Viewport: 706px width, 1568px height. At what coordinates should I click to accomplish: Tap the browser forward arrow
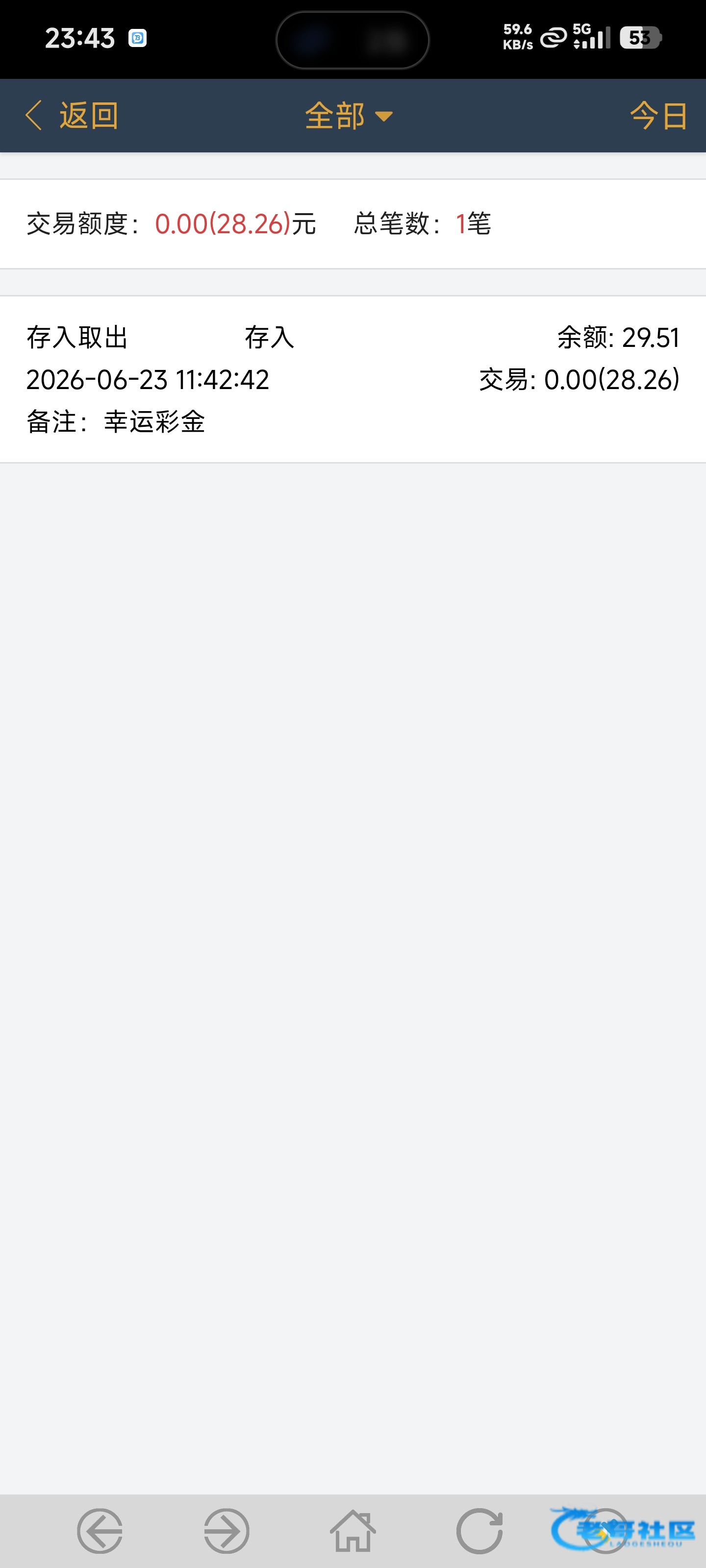point(227,1531)
